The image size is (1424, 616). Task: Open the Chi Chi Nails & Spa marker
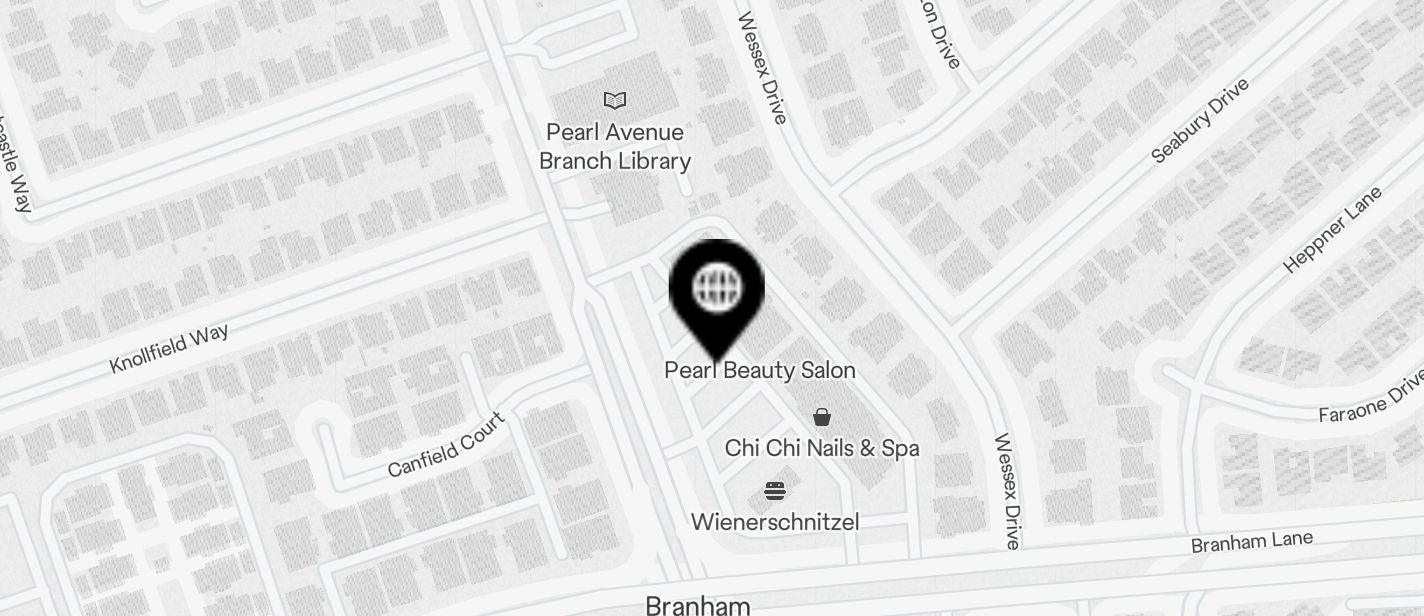click(x=822, y=417)
